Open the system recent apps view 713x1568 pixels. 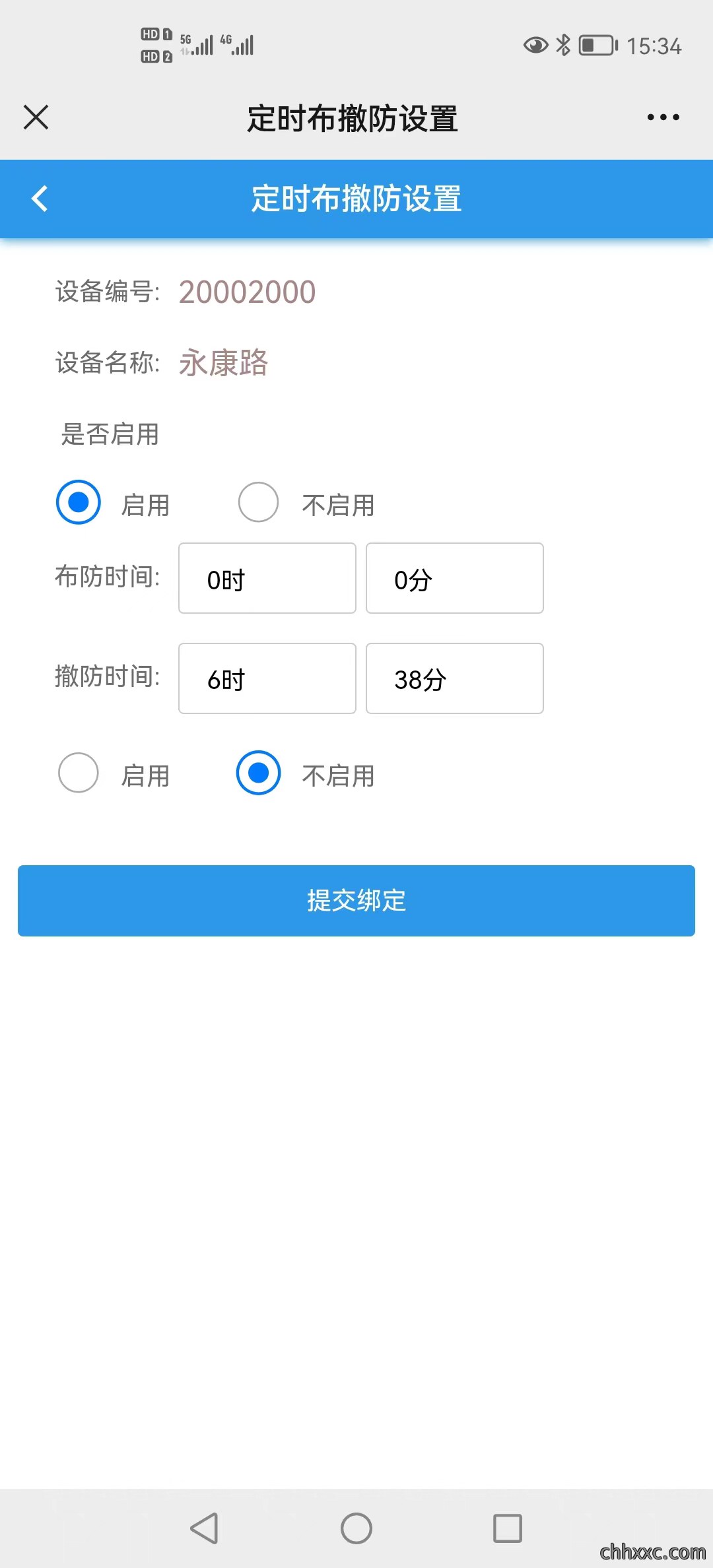[x=508, y=1528]
